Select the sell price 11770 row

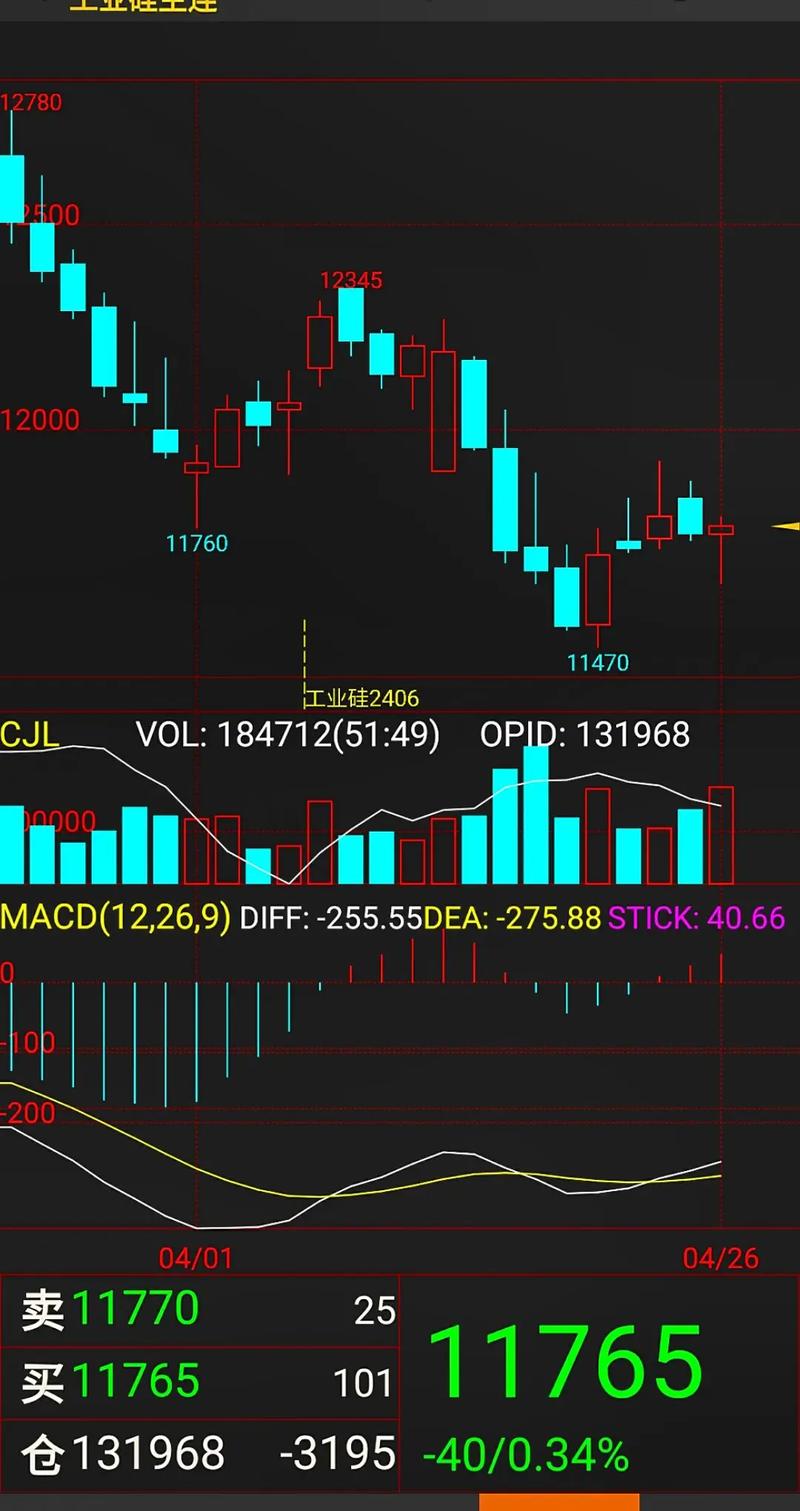(x=200, y=1309)
